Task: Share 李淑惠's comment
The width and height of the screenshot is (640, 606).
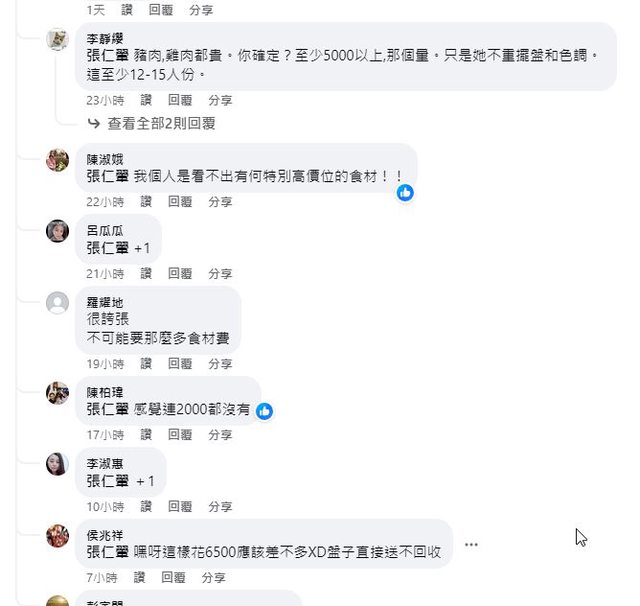Action: point(220,506)
